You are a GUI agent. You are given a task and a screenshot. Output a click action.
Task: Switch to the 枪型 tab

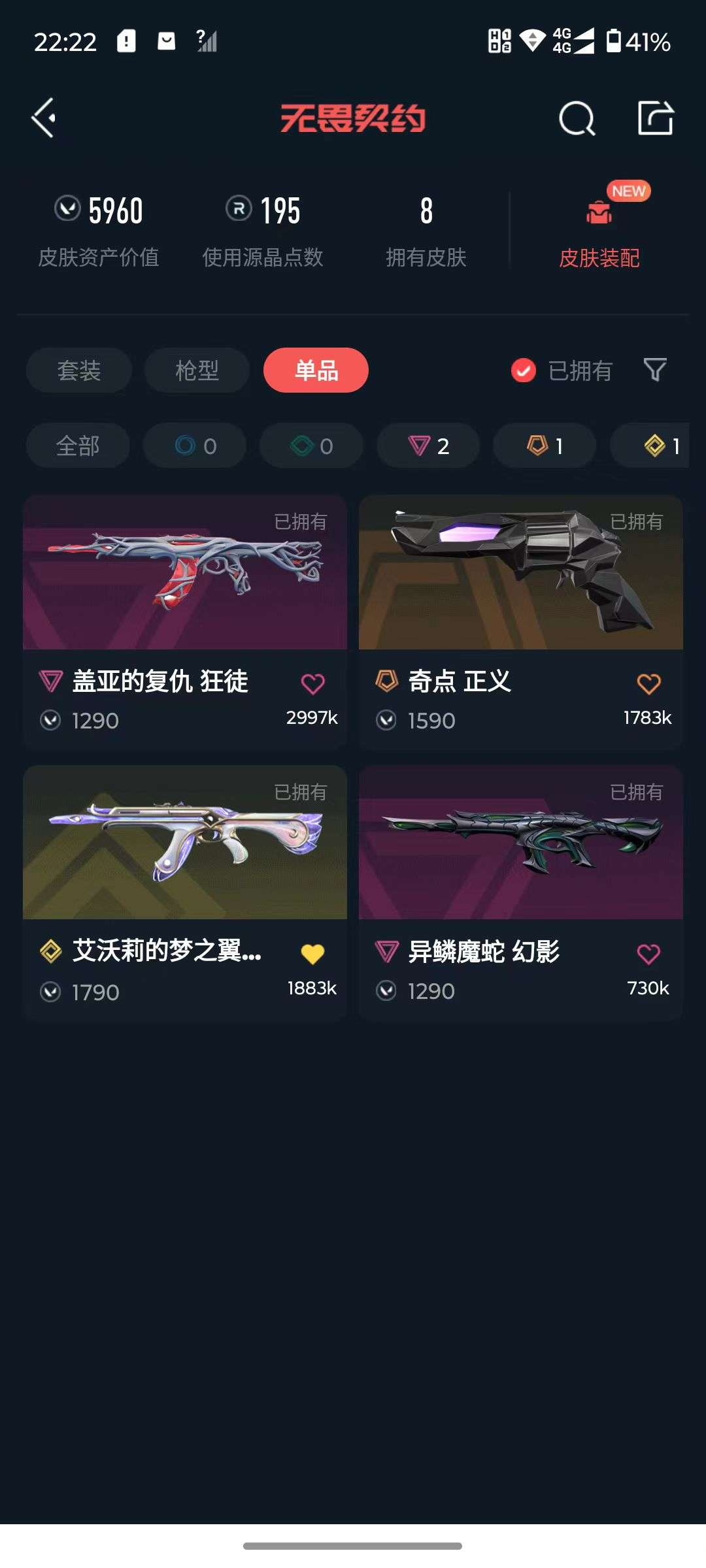[x=195, y=370]
